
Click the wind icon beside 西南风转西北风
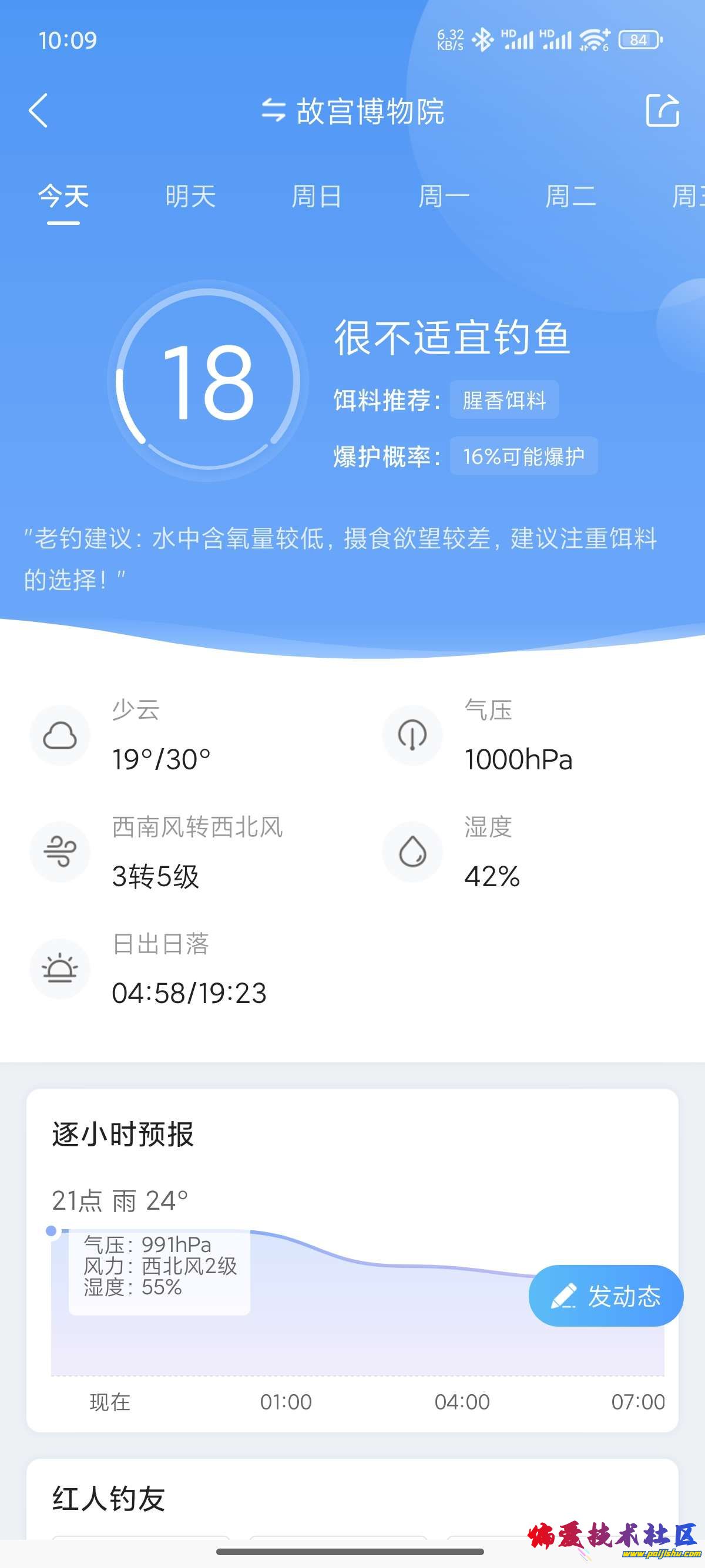coord(61,852)
